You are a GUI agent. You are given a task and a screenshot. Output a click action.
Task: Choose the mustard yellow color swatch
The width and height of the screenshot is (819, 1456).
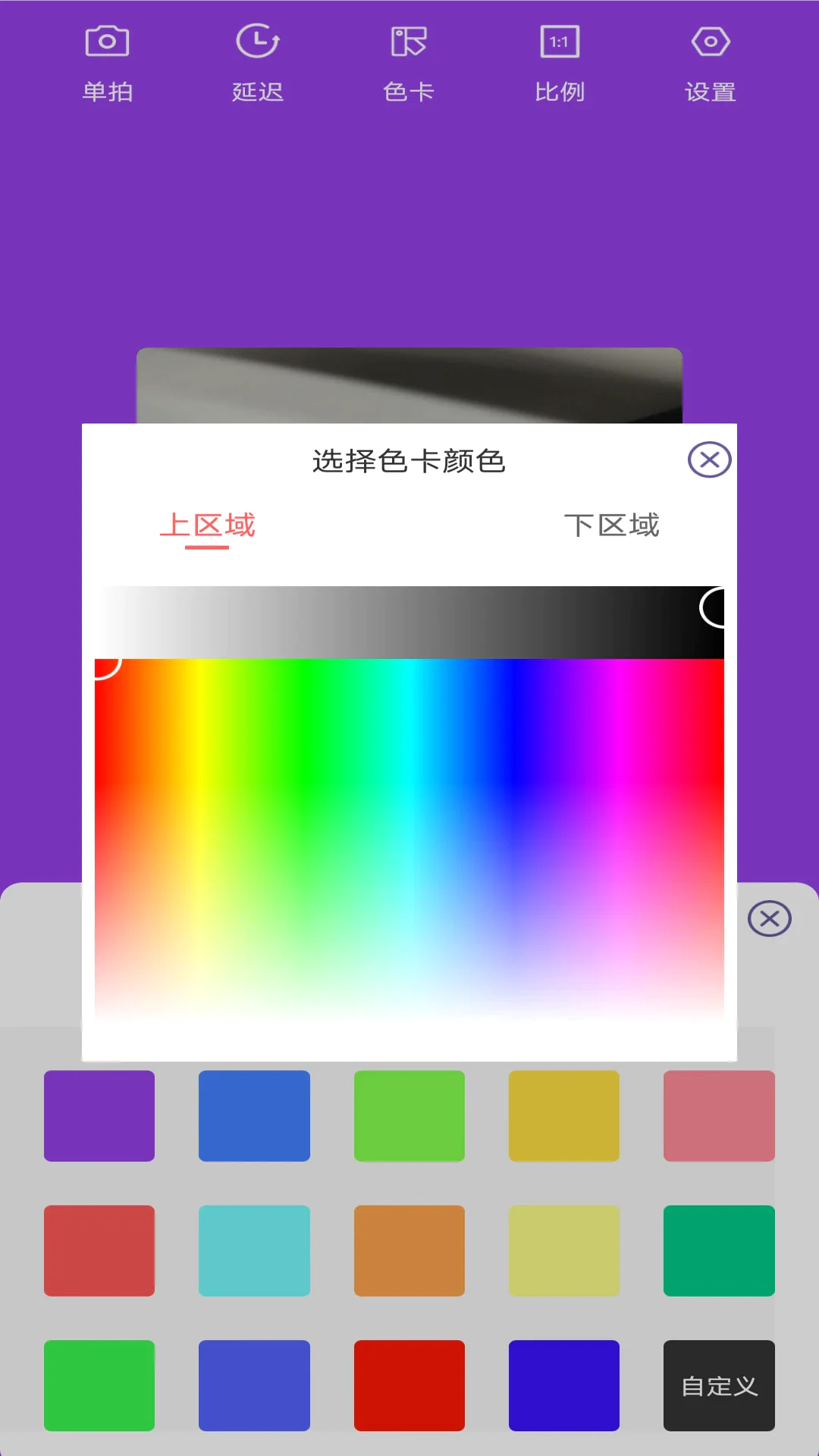[x=563, y=1116]
